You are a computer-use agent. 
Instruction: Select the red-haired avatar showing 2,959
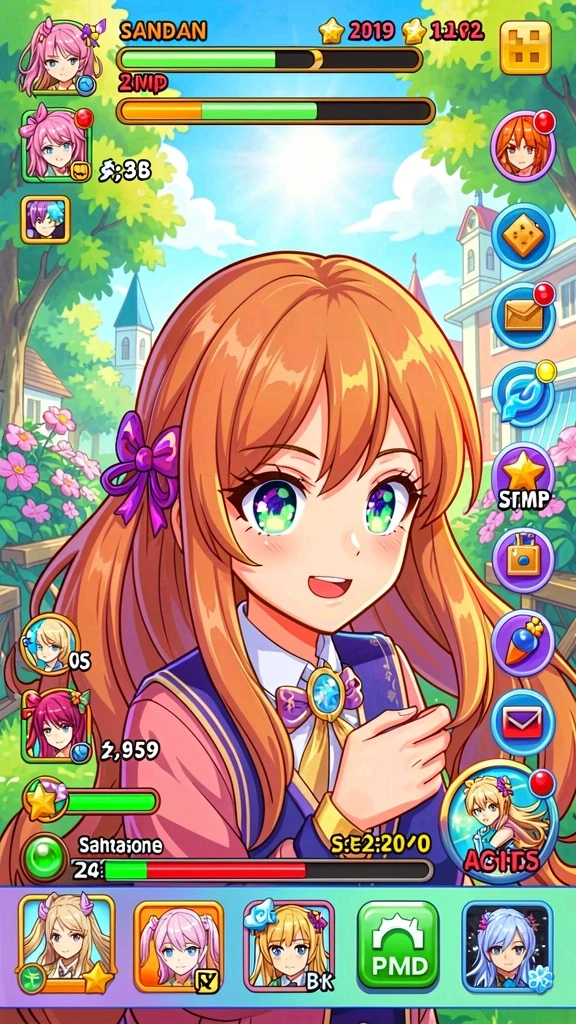coord(56,725)
